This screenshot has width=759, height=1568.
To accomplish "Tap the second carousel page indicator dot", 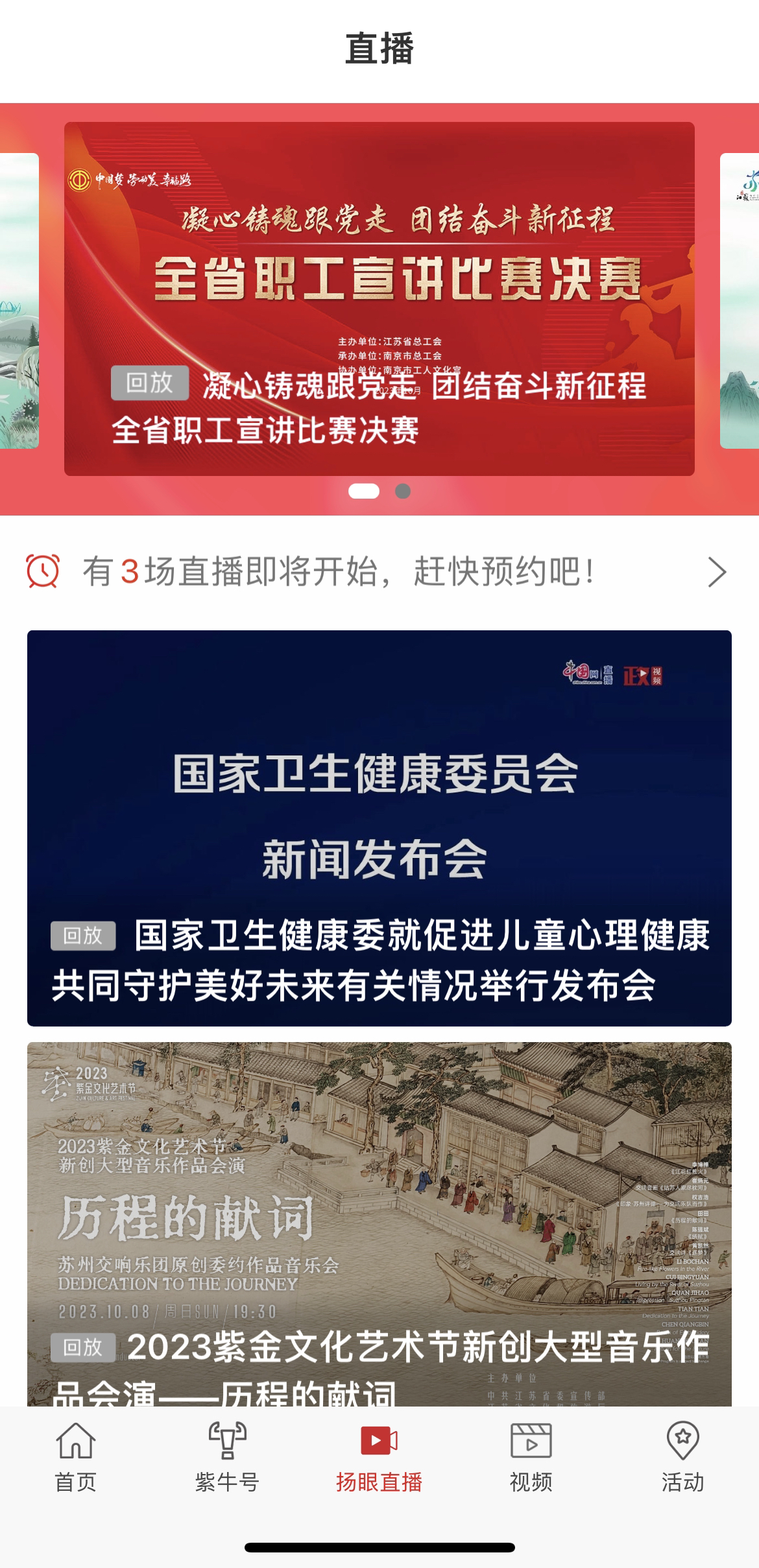I will [403, 492].
